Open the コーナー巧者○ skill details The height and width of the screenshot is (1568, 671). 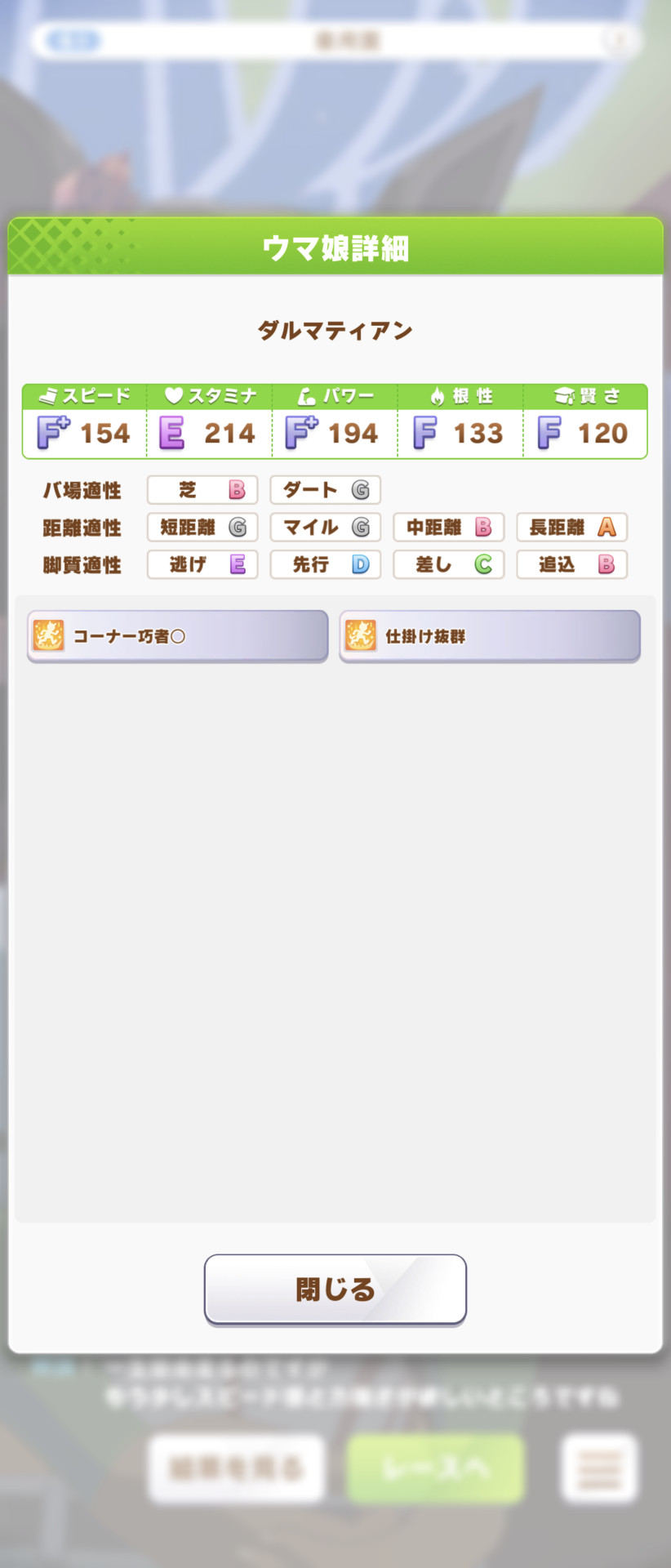(177, 635)
